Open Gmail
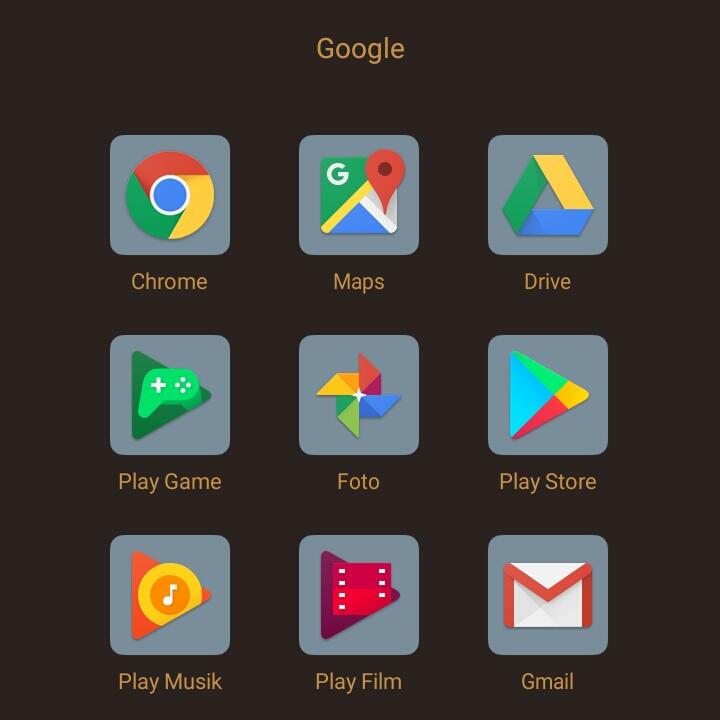 (x=547, y=595)
